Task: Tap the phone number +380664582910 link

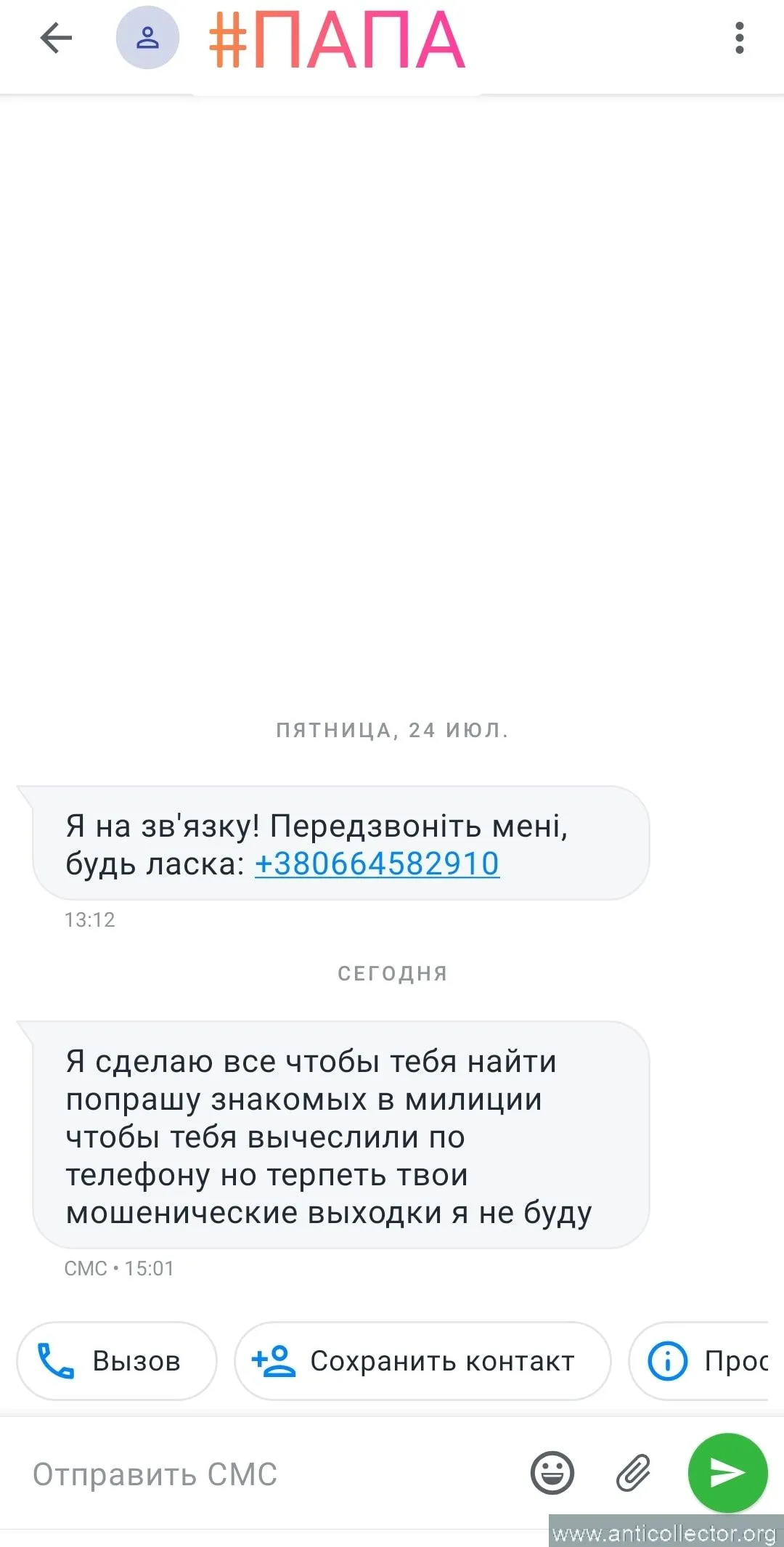Action: [377, 864]
